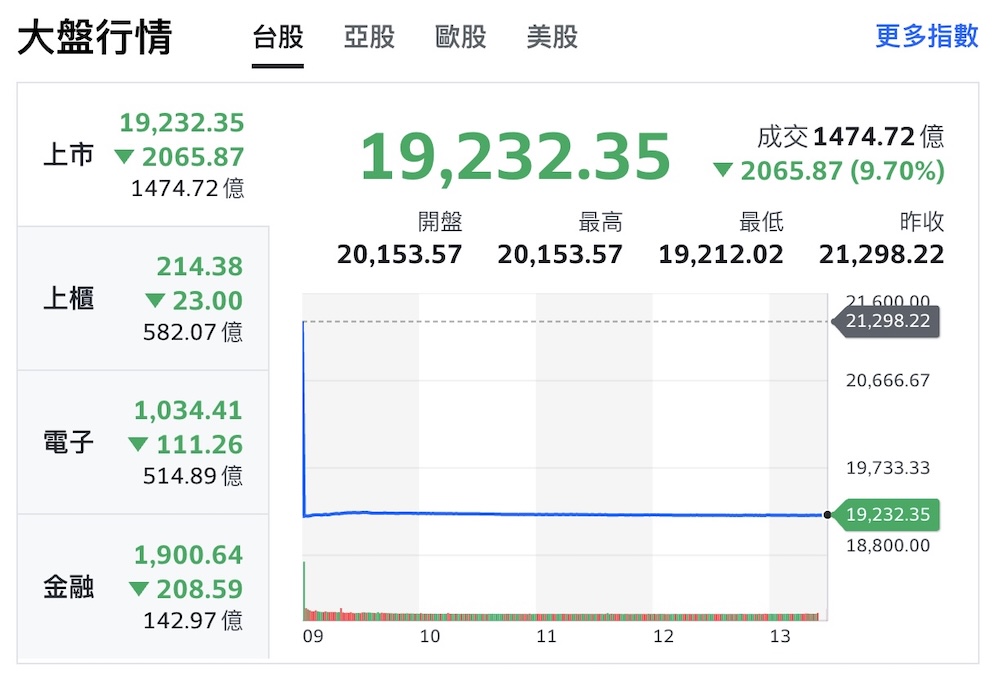Select the 上櫃 index row
This screenshot has width=1000, height=675.
[143, 299]
